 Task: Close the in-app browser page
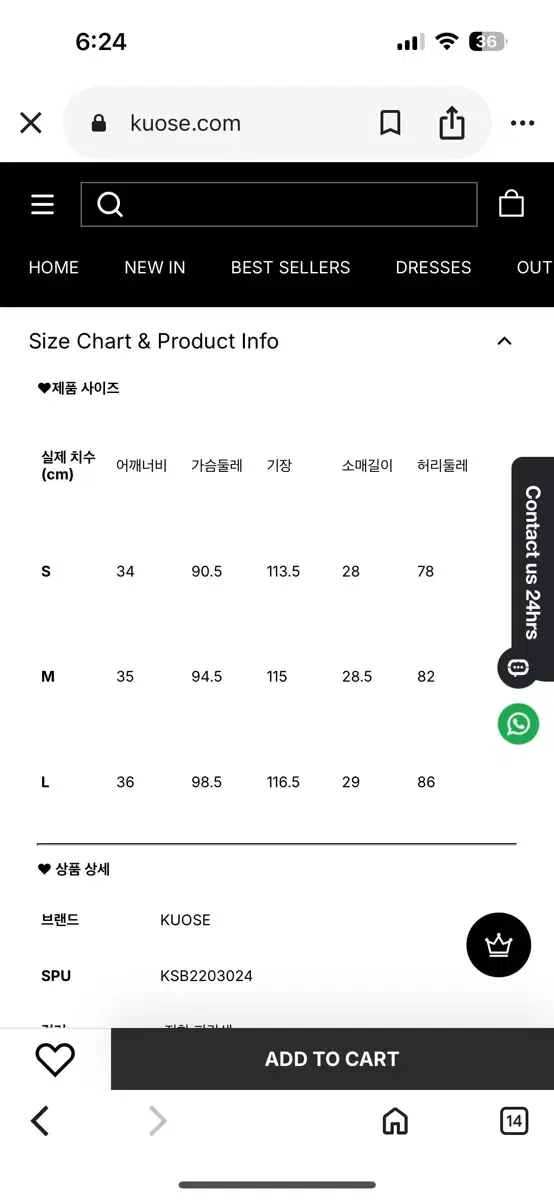tap(31, 123)
